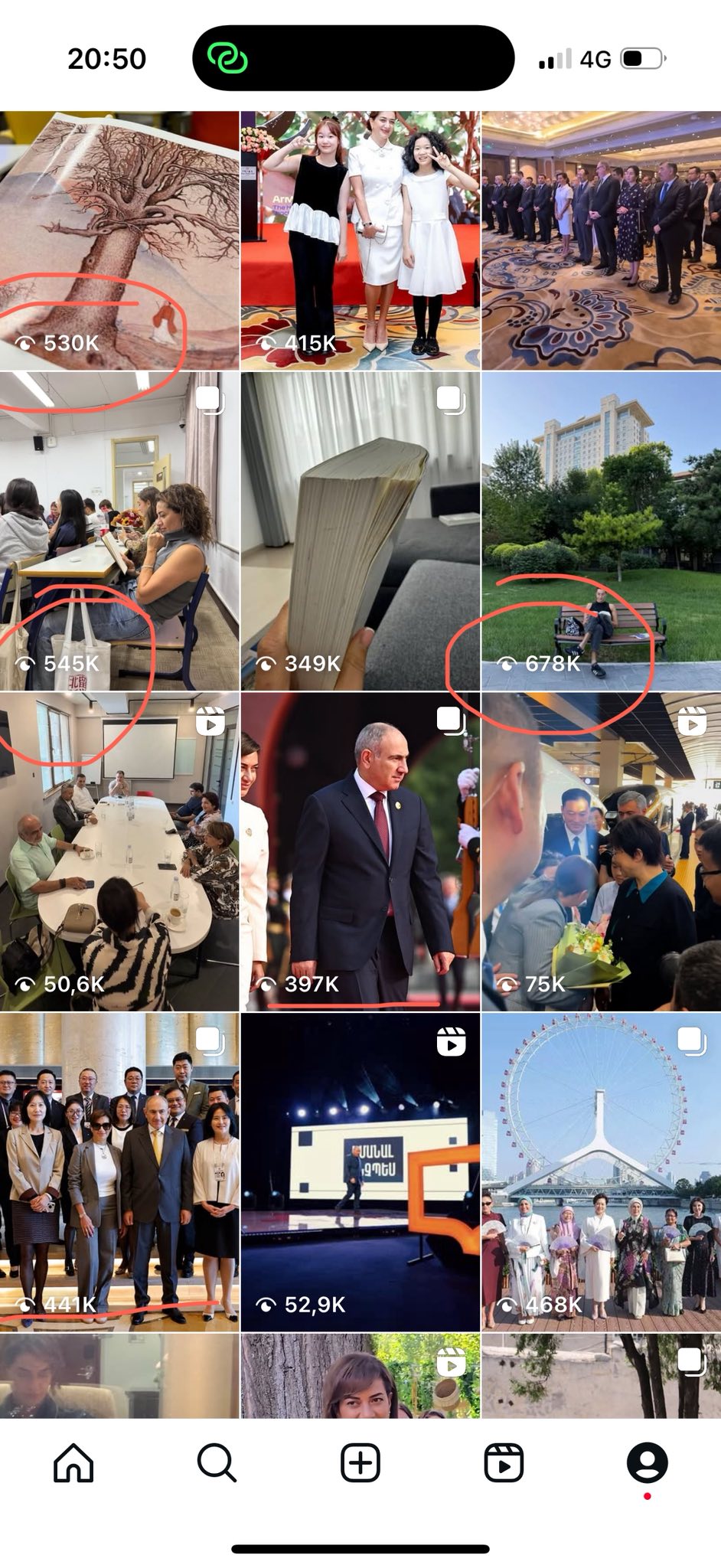Open the post with 397K views
Viewport: 721px width, 1568px height.
tap(360, 851)
